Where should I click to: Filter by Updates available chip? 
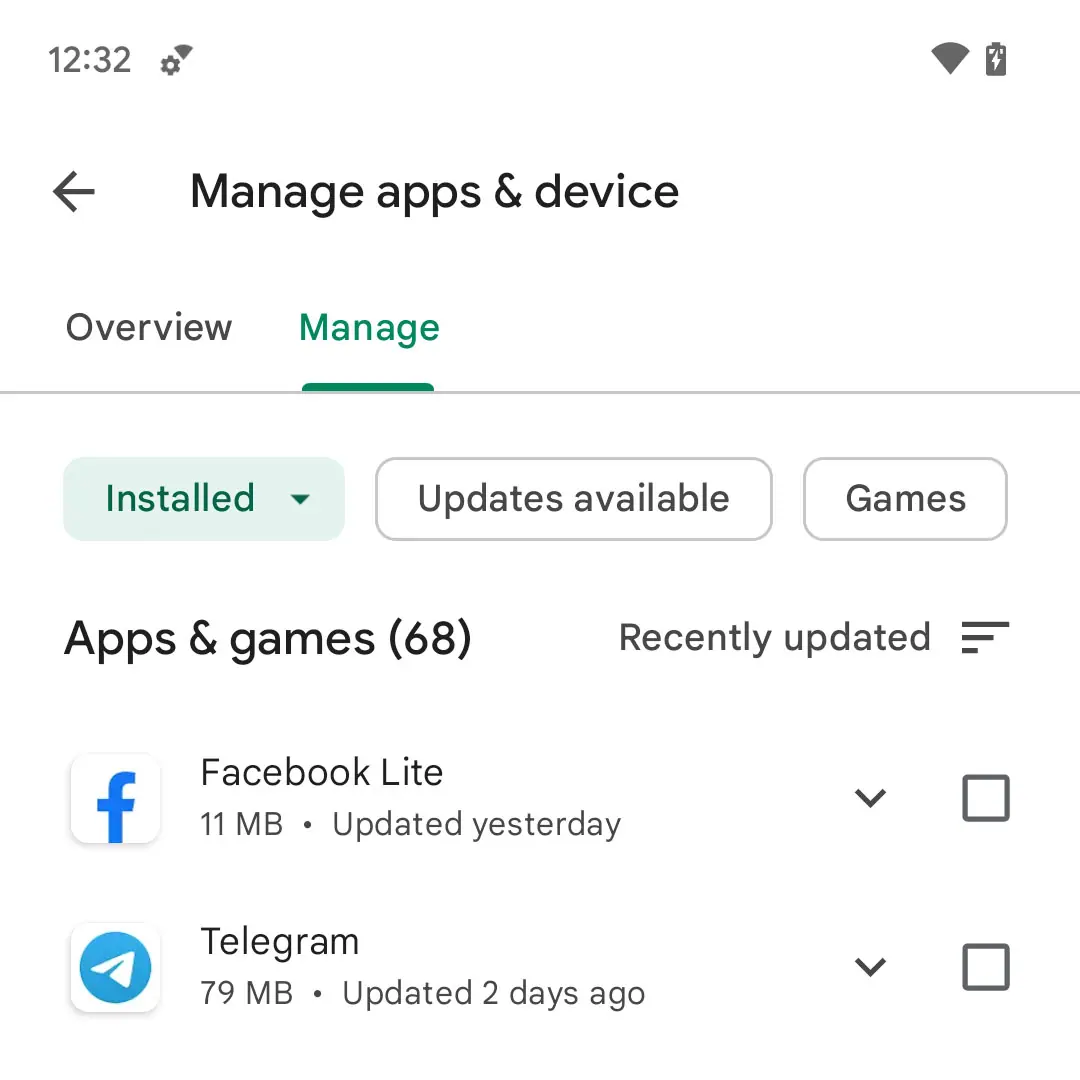pos(573,499)
